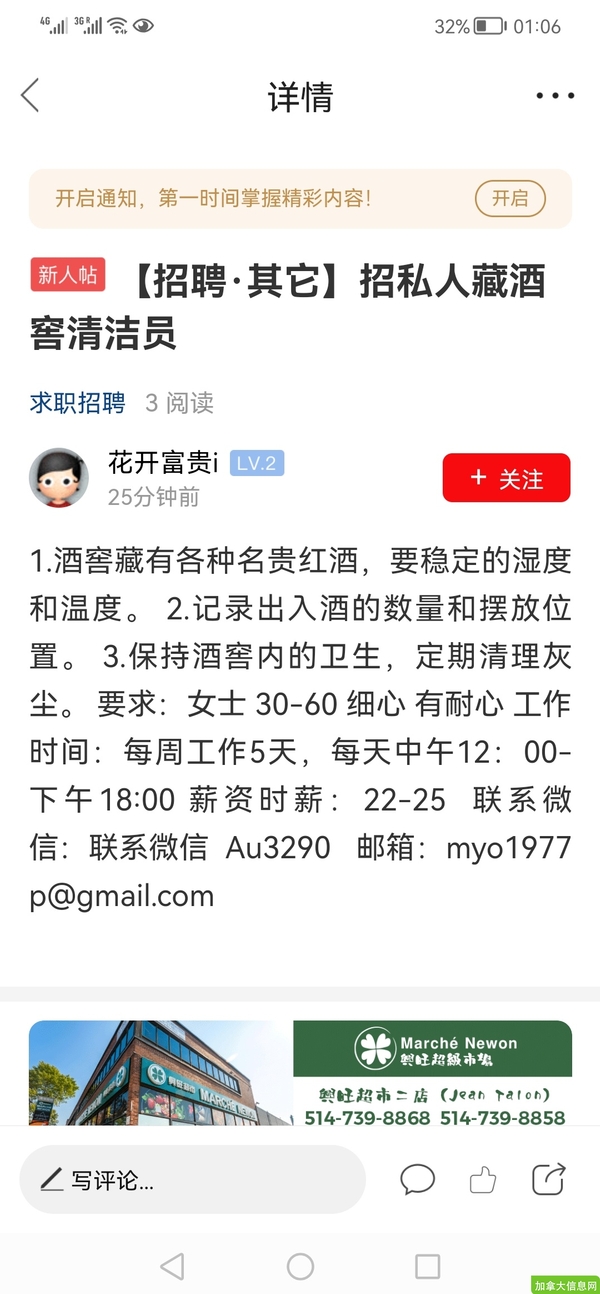Like this post with thumbs-up
600x1294 pixels.
point(483,1180)
